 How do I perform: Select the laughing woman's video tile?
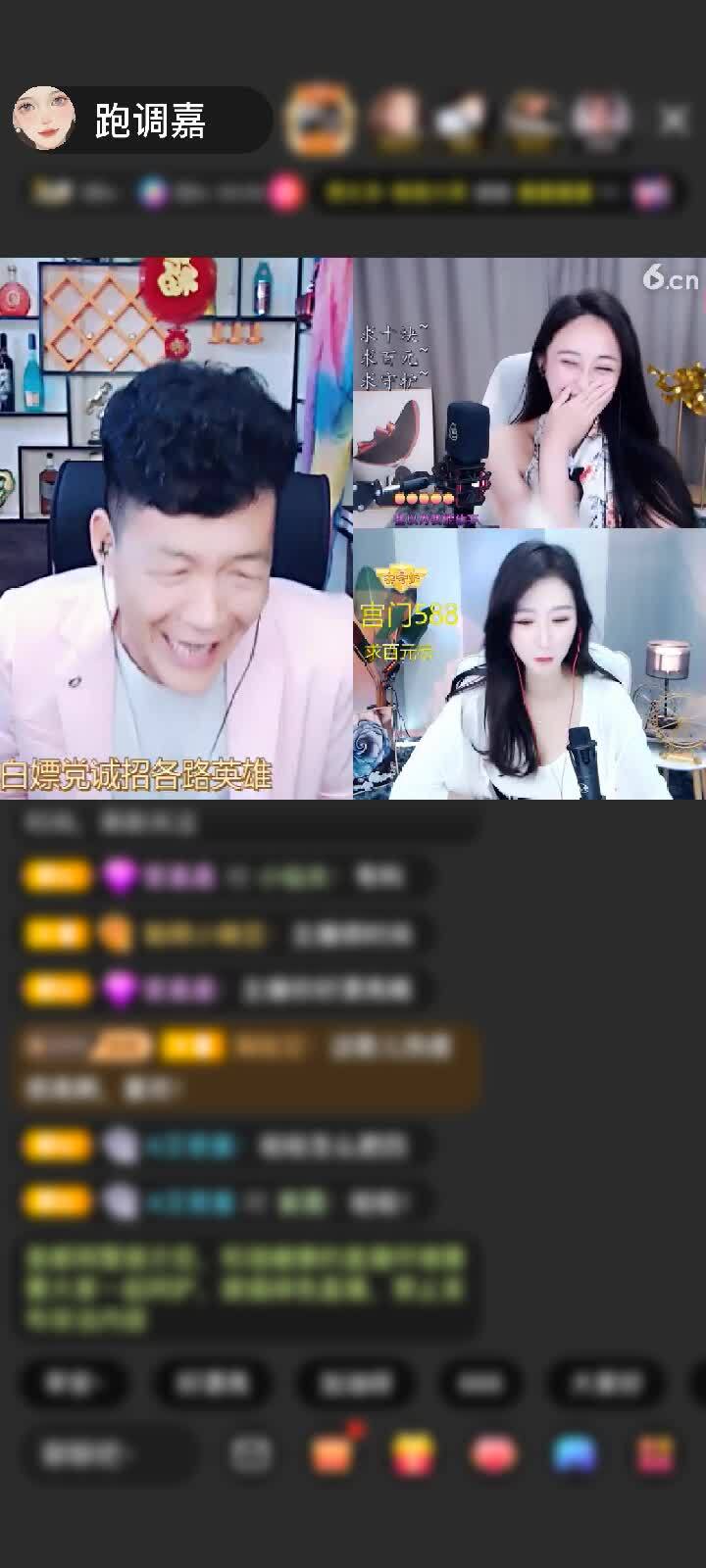pyautogui.click(x=529, y=392)
